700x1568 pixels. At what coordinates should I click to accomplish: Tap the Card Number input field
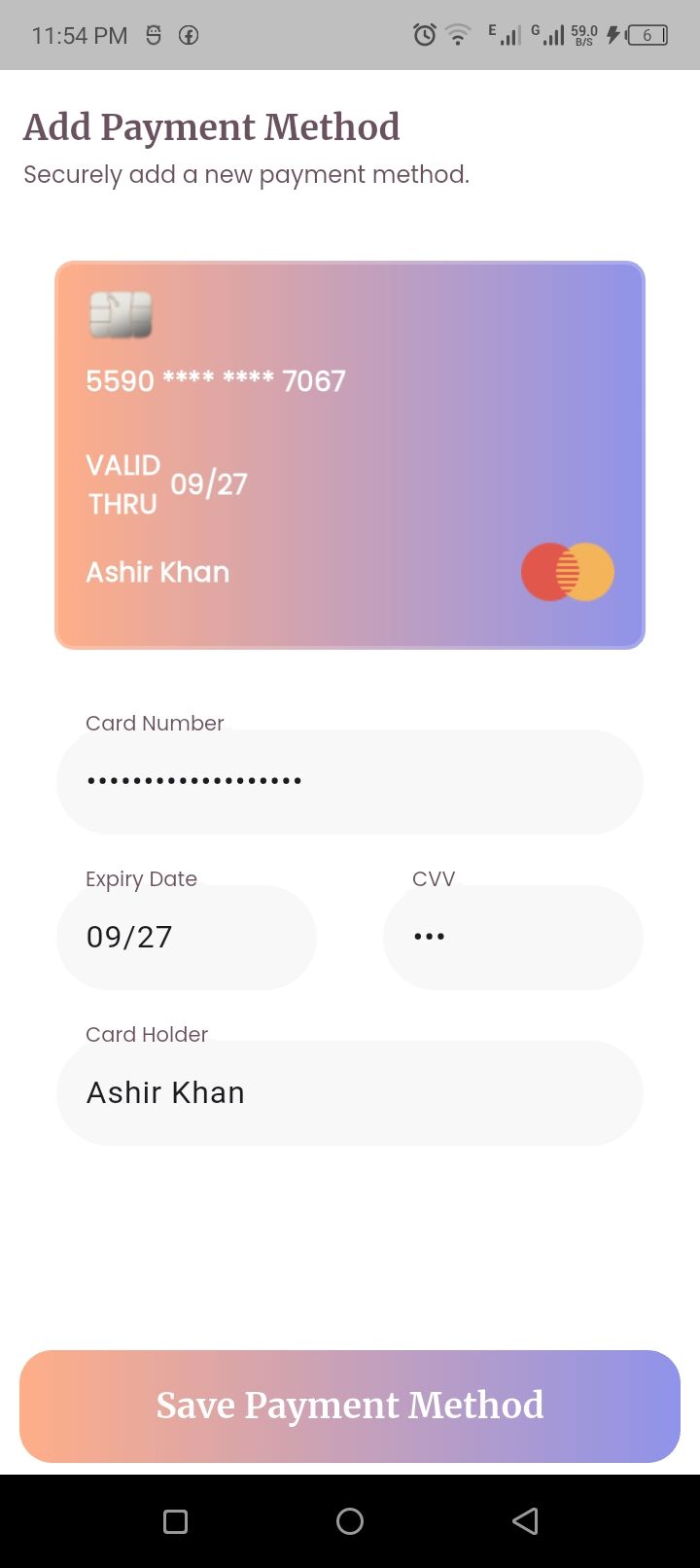click(x=350, y=781)
